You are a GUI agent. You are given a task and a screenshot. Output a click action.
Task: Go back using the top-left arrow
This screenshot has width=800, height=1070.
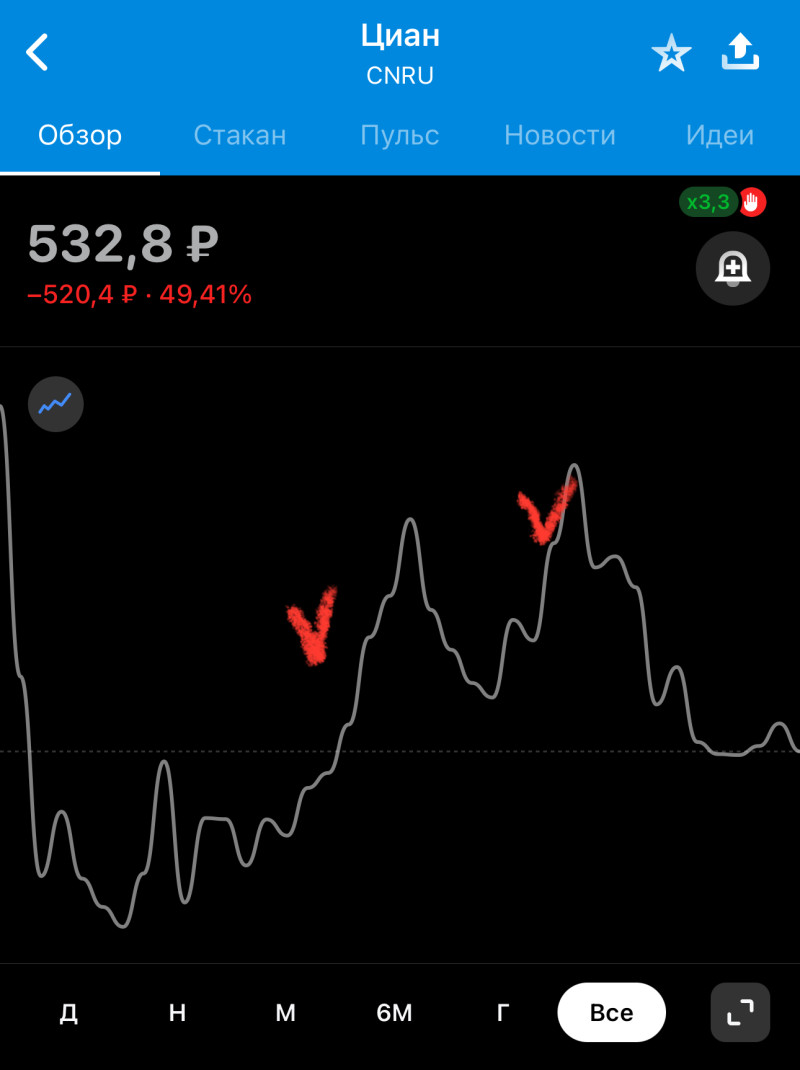pos(37,53)
